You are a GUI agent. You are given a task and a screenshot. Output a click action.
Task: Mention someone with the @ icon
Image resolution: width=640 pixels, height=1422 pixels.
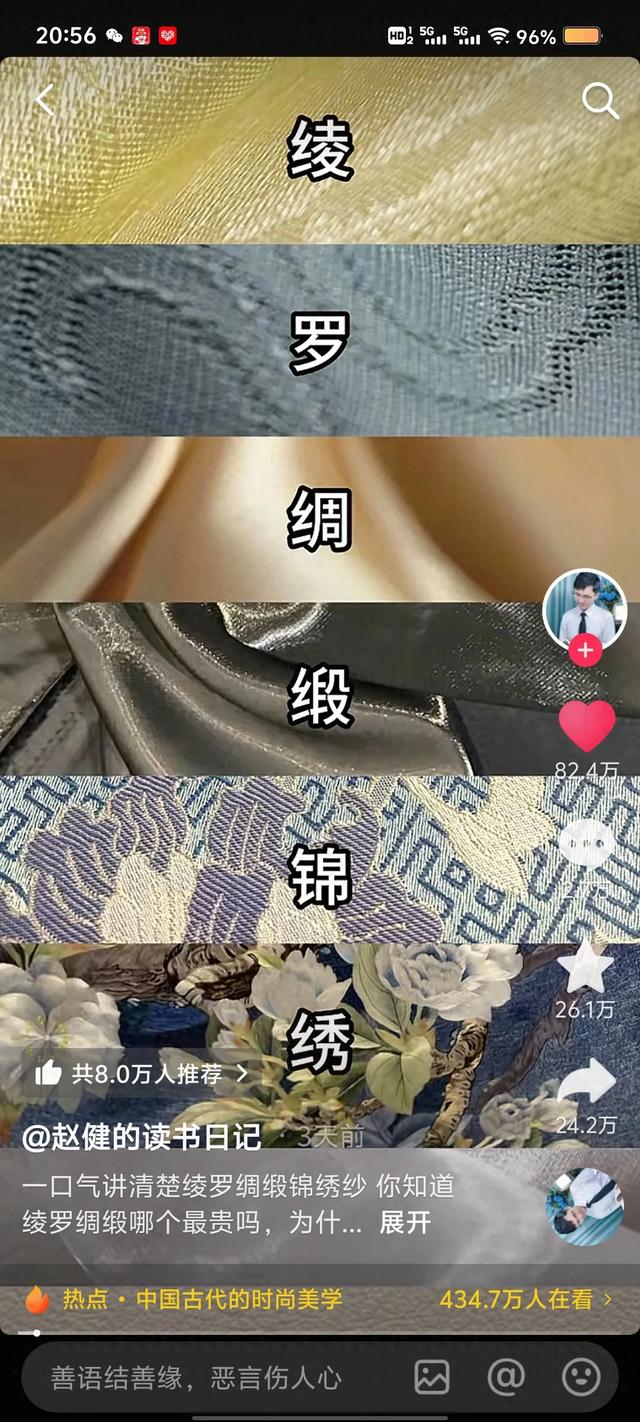tap(506, 1377)
